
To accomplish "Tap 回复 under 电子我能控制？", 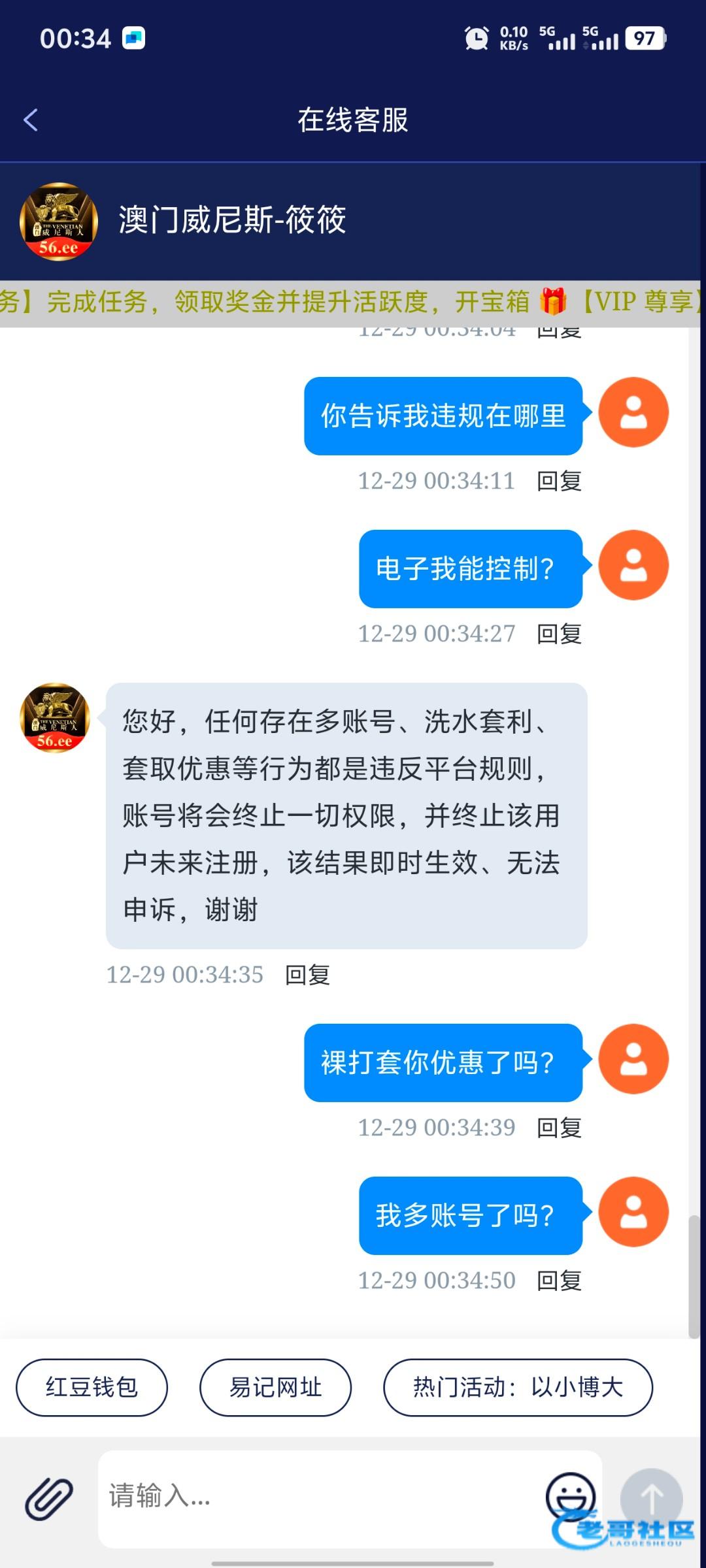I will pyautogui.click(x=559, y=634).
